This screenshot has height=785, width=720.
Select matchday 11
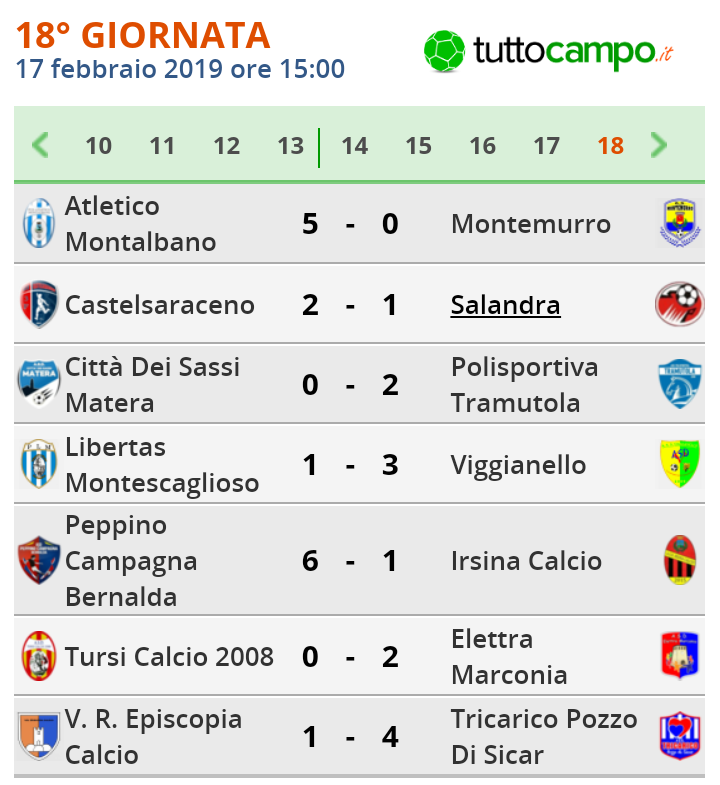162,146
